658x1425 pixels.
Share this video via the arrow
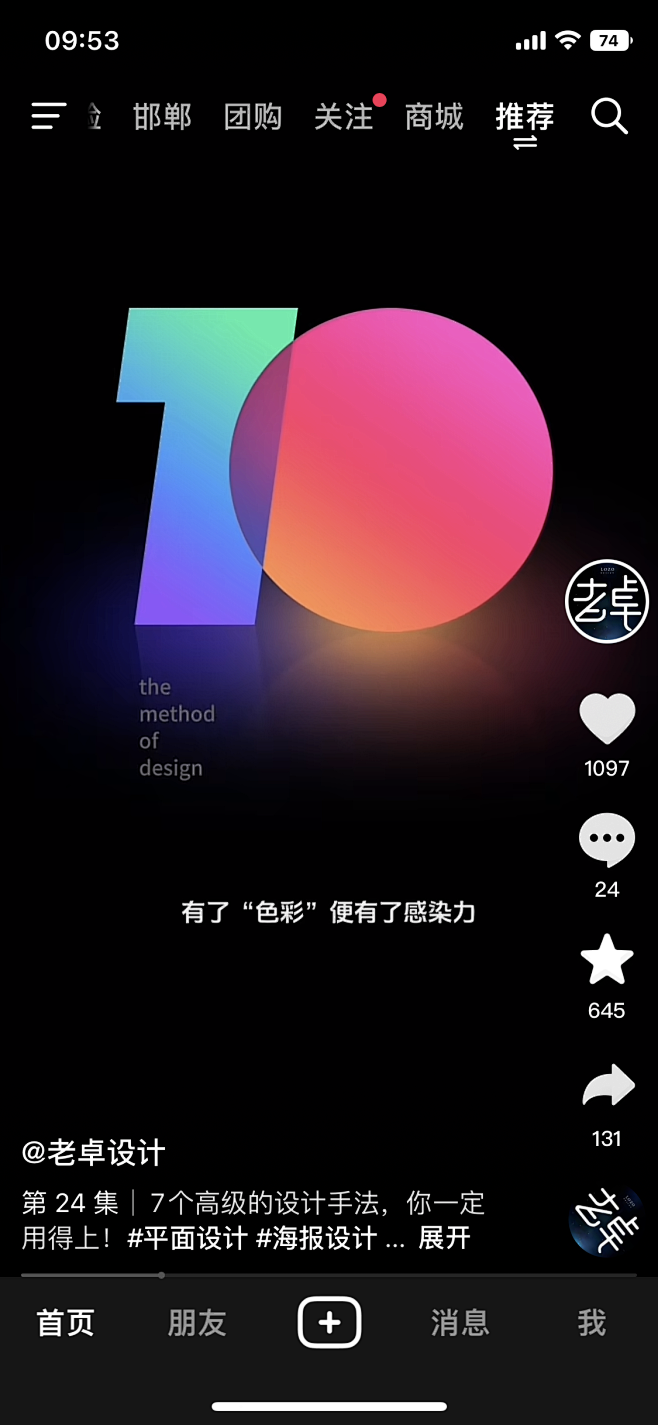[x=607, y=1087]
